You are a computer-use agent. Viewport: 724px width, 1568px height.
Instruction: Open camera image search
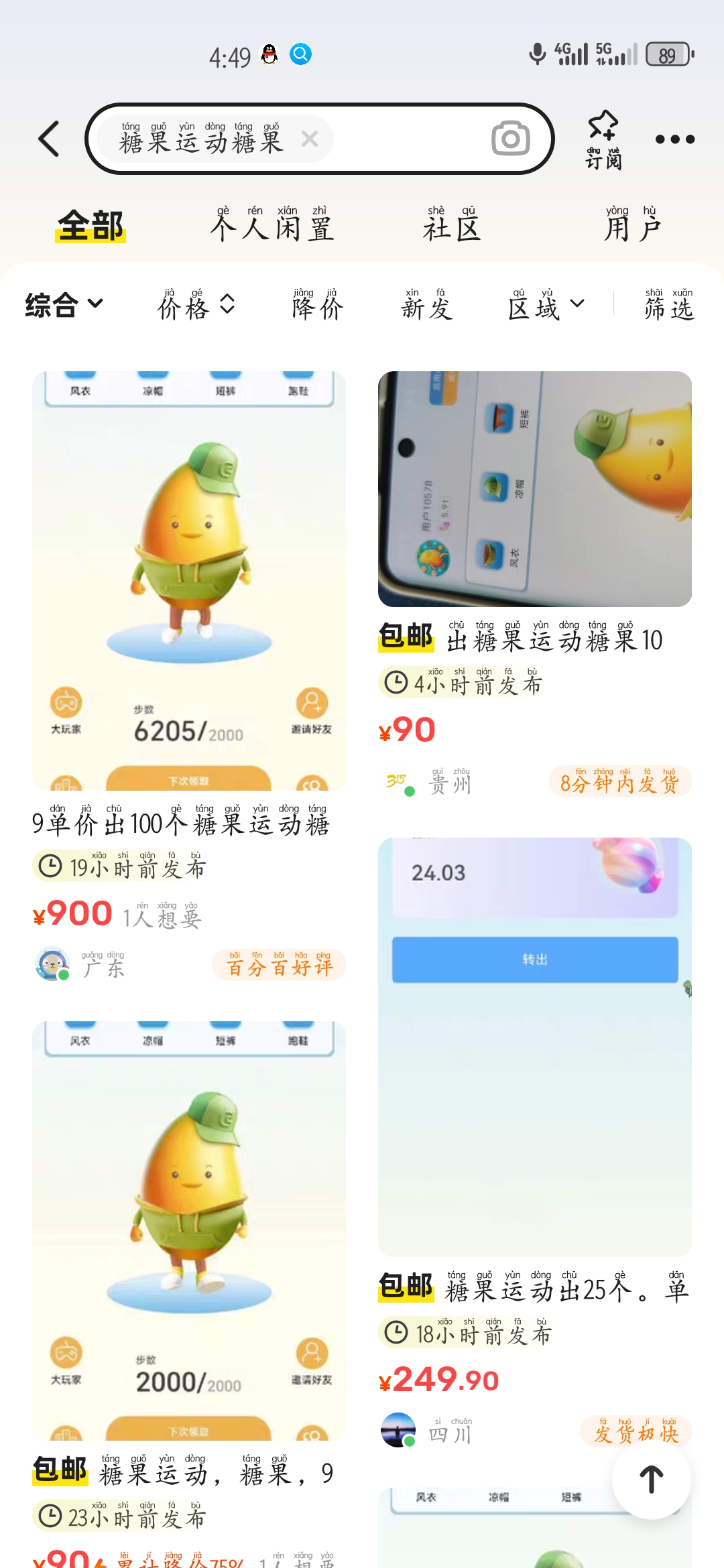click(x=510, y=139)
